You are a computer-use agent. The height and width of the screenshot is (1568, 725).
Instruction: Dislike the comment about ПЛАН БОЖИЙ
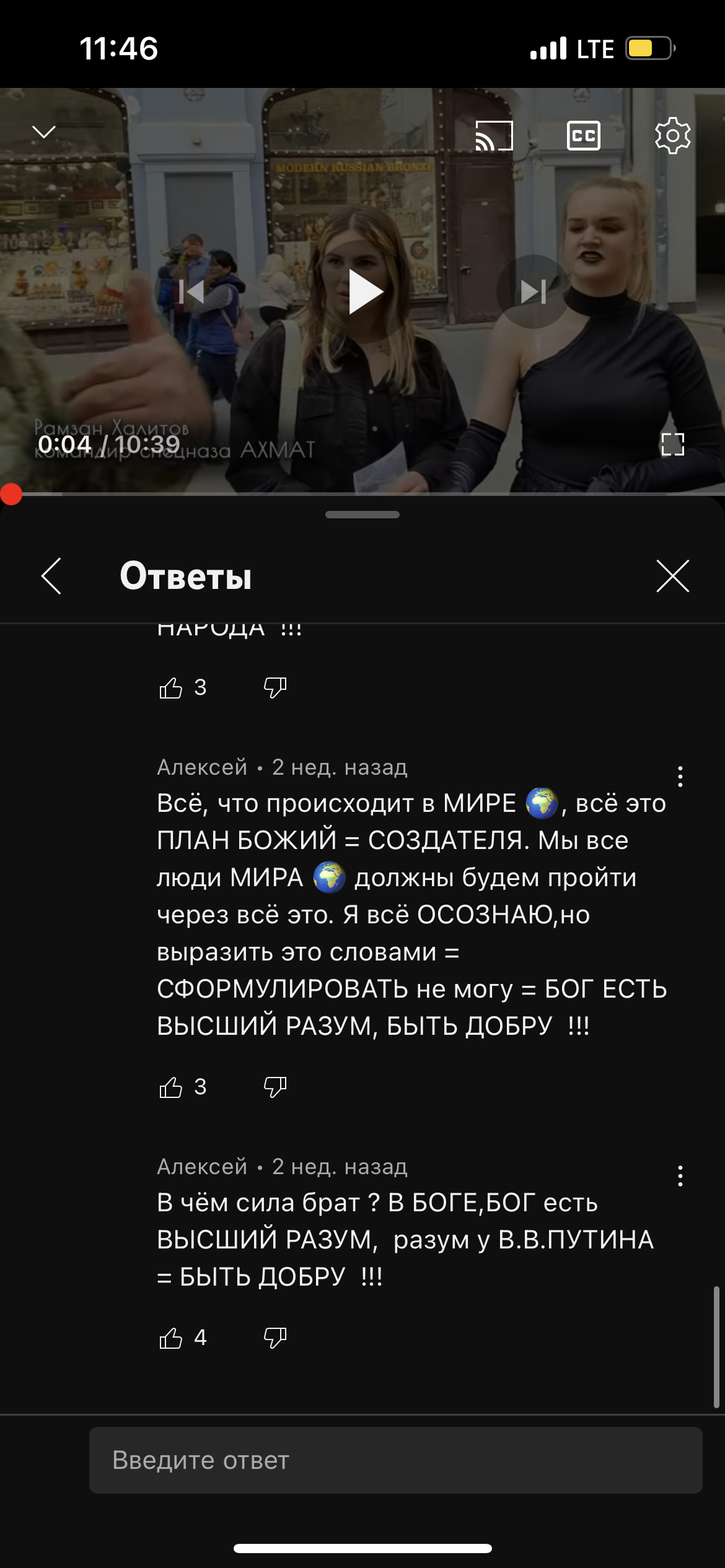point(275,1087)
